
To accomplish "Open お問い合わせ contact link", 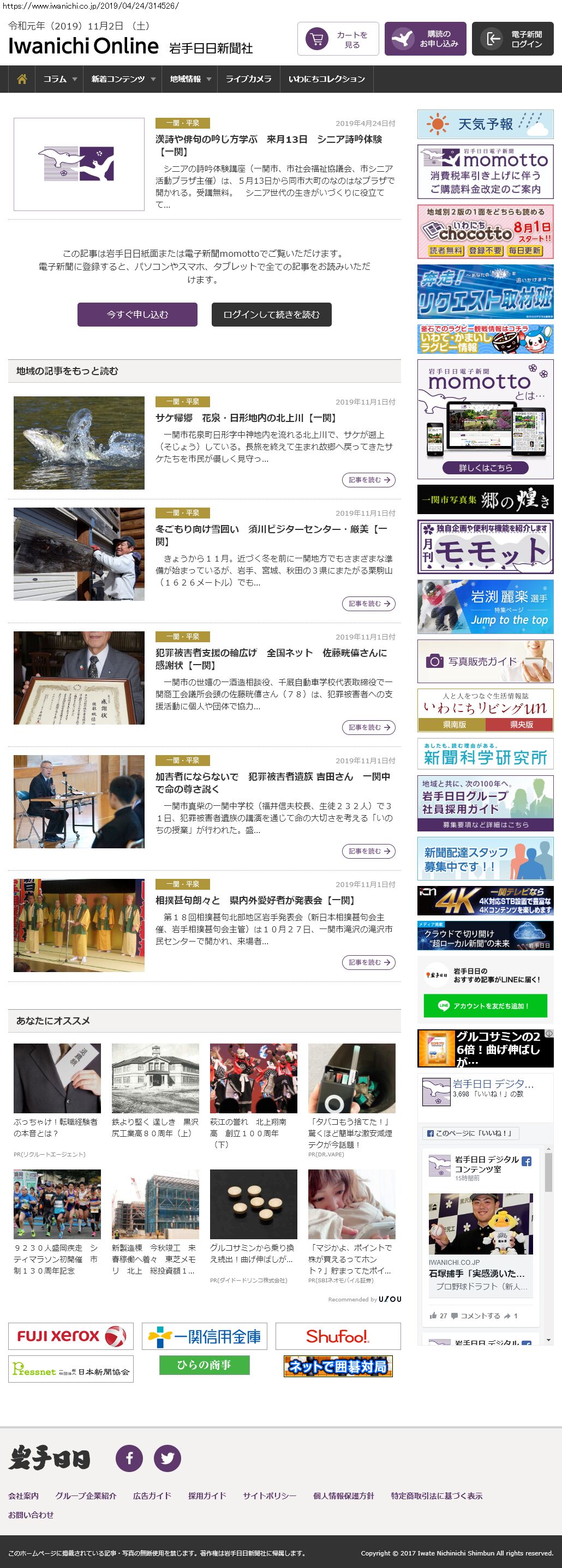I will tap(31, 1515).
